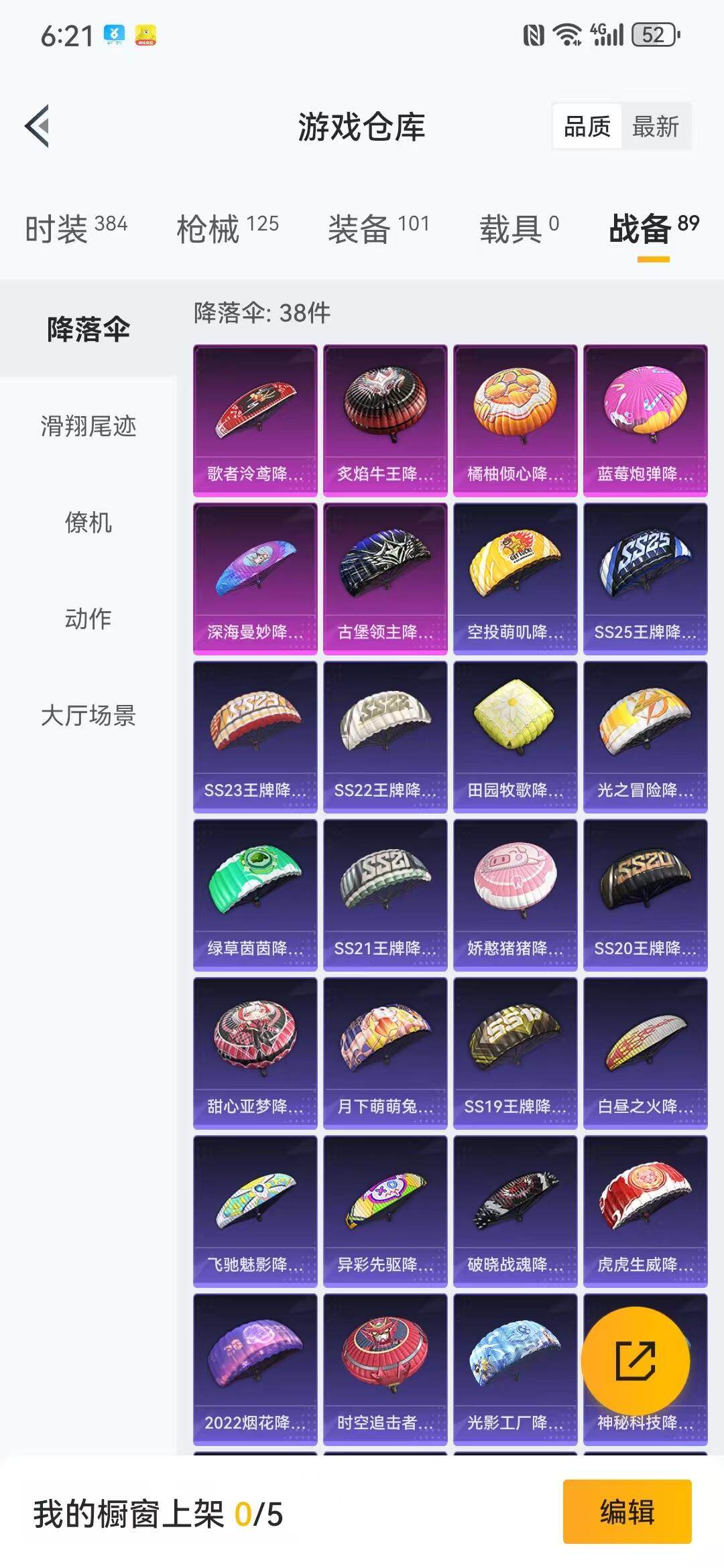View the 虎虎生威 red parachute
This screenshot has height=1568, width=724.
click(x=645, y=1203)
